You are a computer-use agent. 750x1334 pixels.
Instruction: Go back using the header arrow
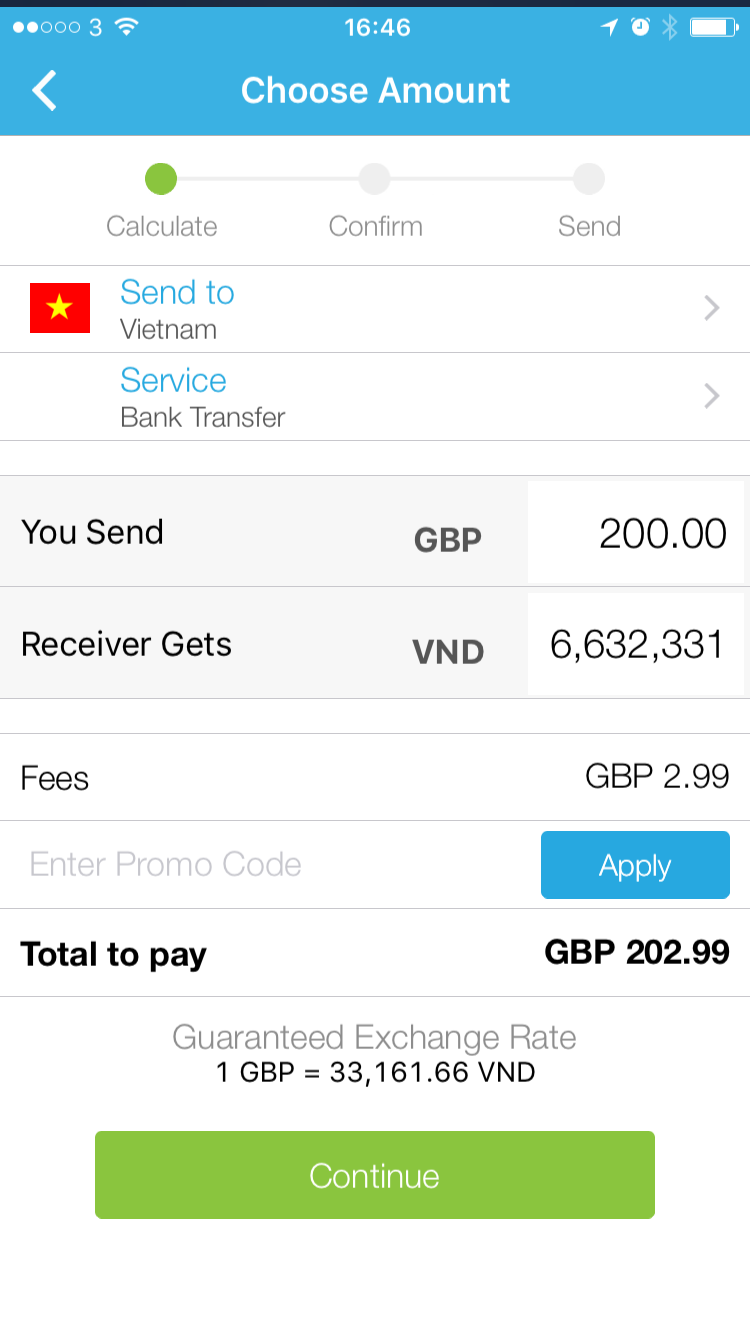[x=45, y=91]
